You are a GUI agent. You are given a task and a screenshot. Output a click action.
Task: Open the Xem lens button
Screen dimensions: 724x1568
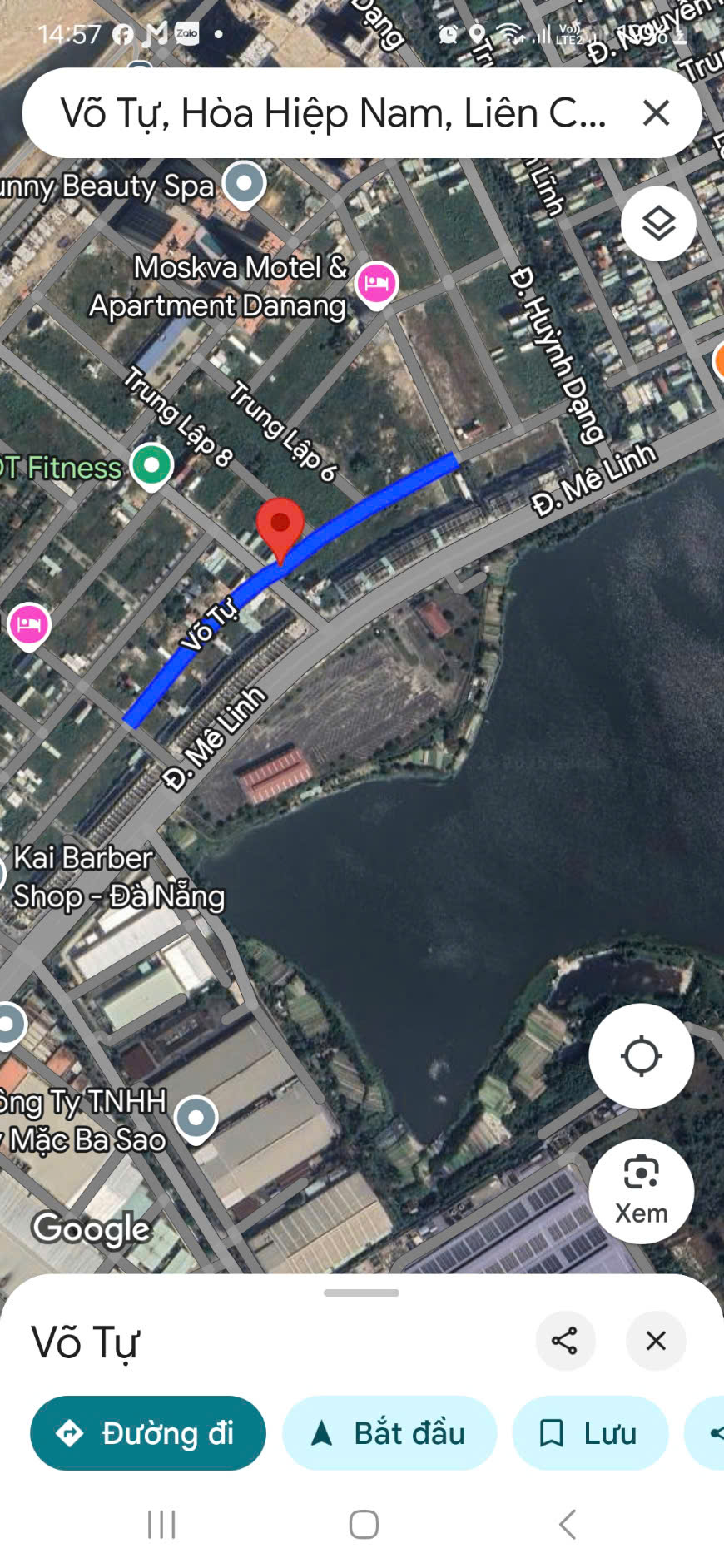(641, 1190)
